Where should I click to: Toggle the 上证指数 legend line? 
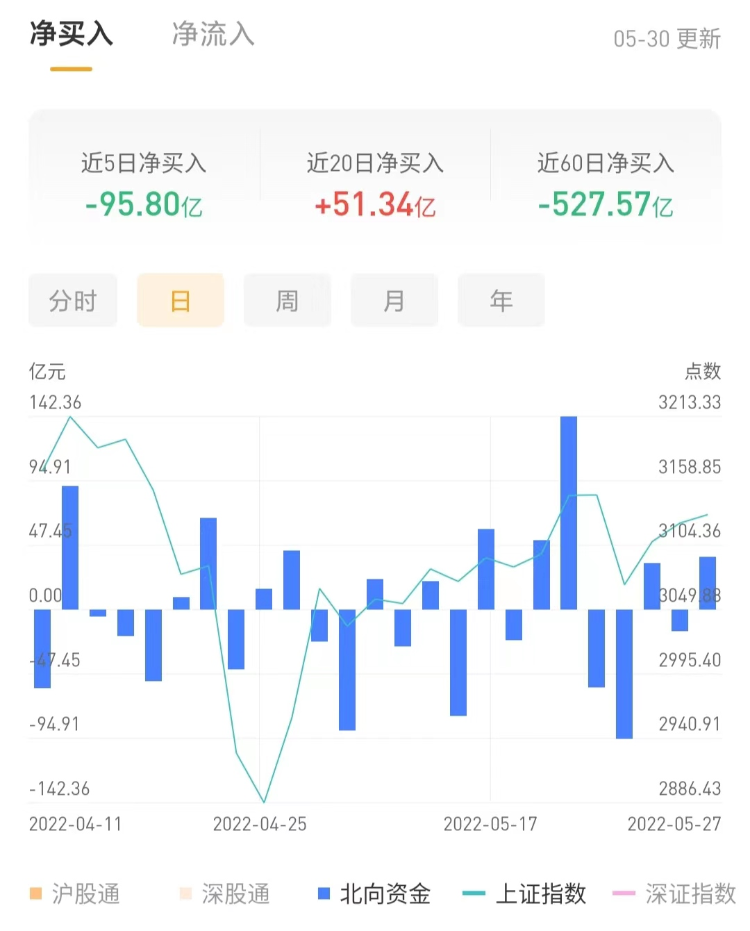tap(526, 893)
